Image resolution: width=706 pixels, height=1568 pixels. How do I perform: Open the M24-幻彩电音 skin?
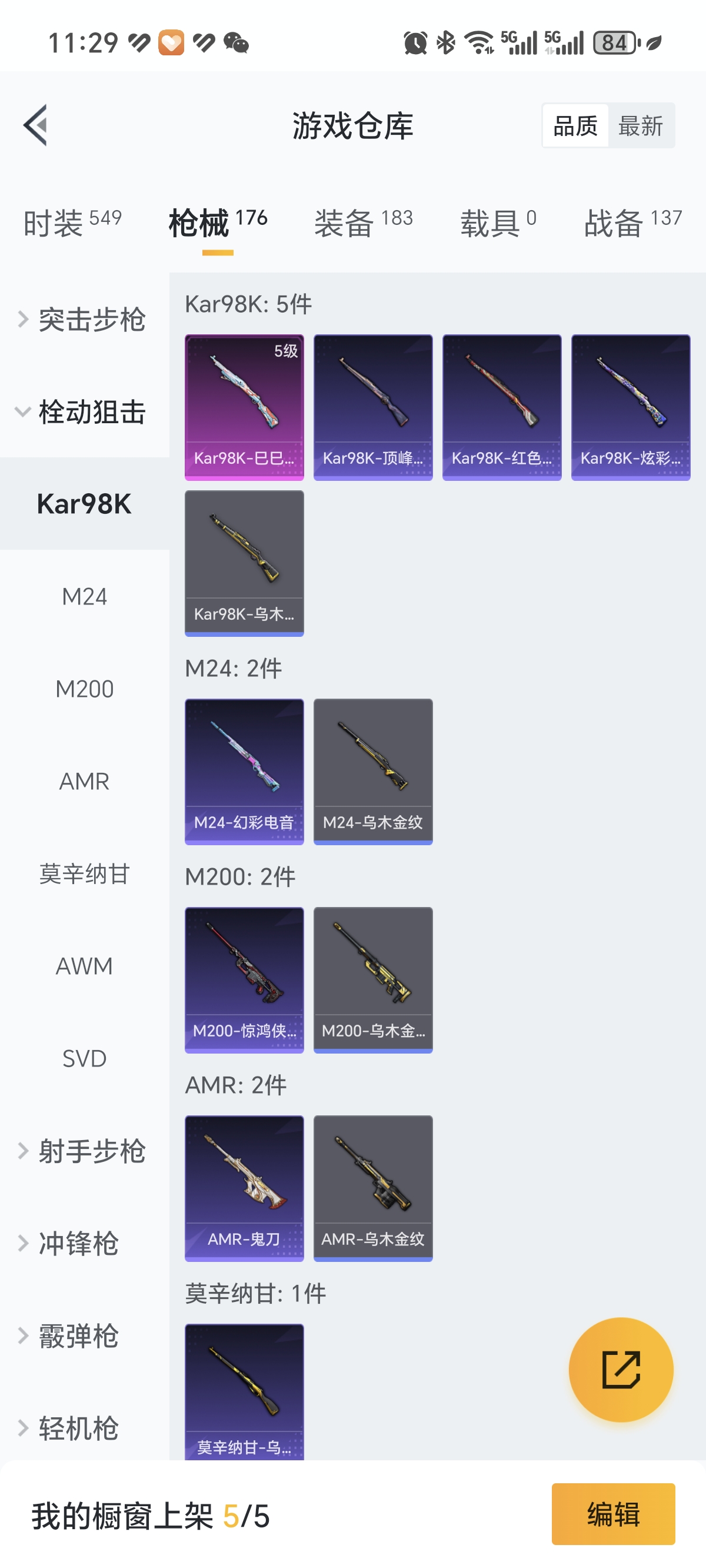pyautogui.click(x=244, y=771)
